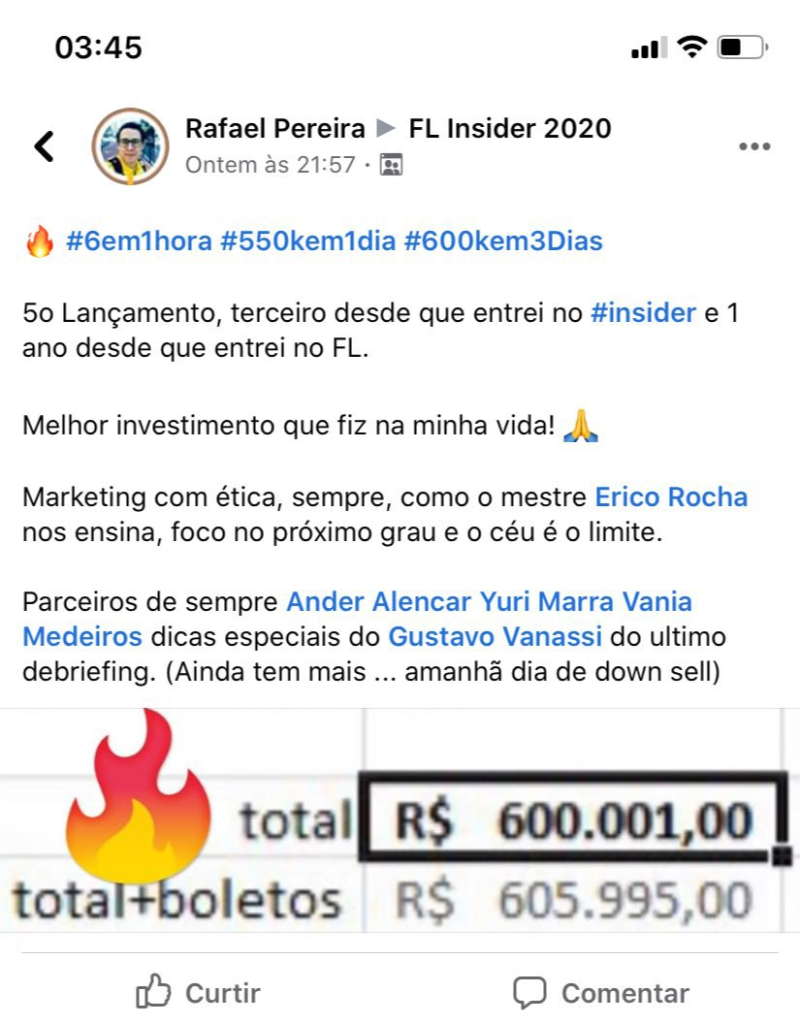Viewport: 800px width, 1024px height.
Task: Like the post with Curtir
Action: click(x=198, y=993)
